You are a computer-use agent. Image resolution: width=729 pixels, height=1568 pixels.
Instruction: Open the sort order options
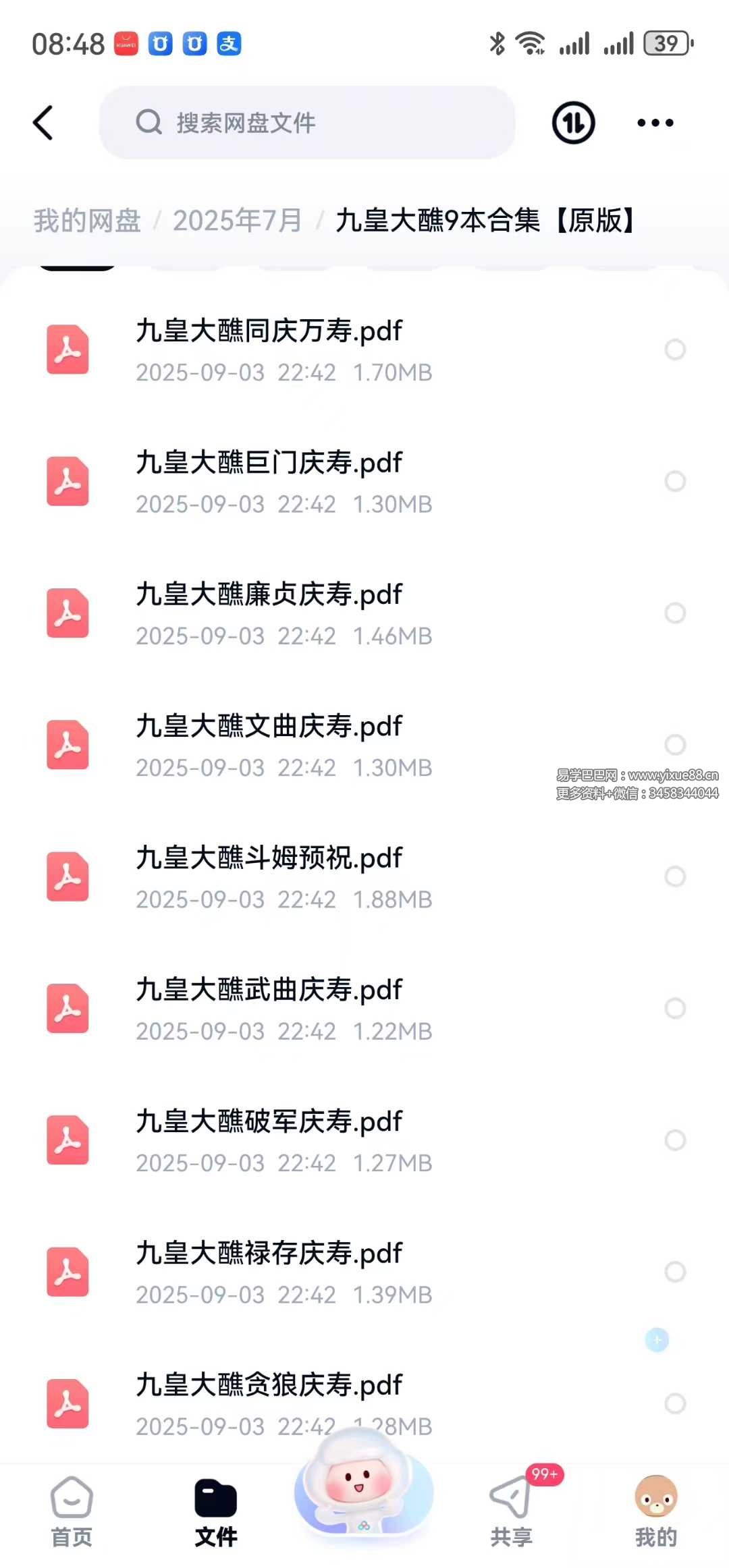point(572,123)
